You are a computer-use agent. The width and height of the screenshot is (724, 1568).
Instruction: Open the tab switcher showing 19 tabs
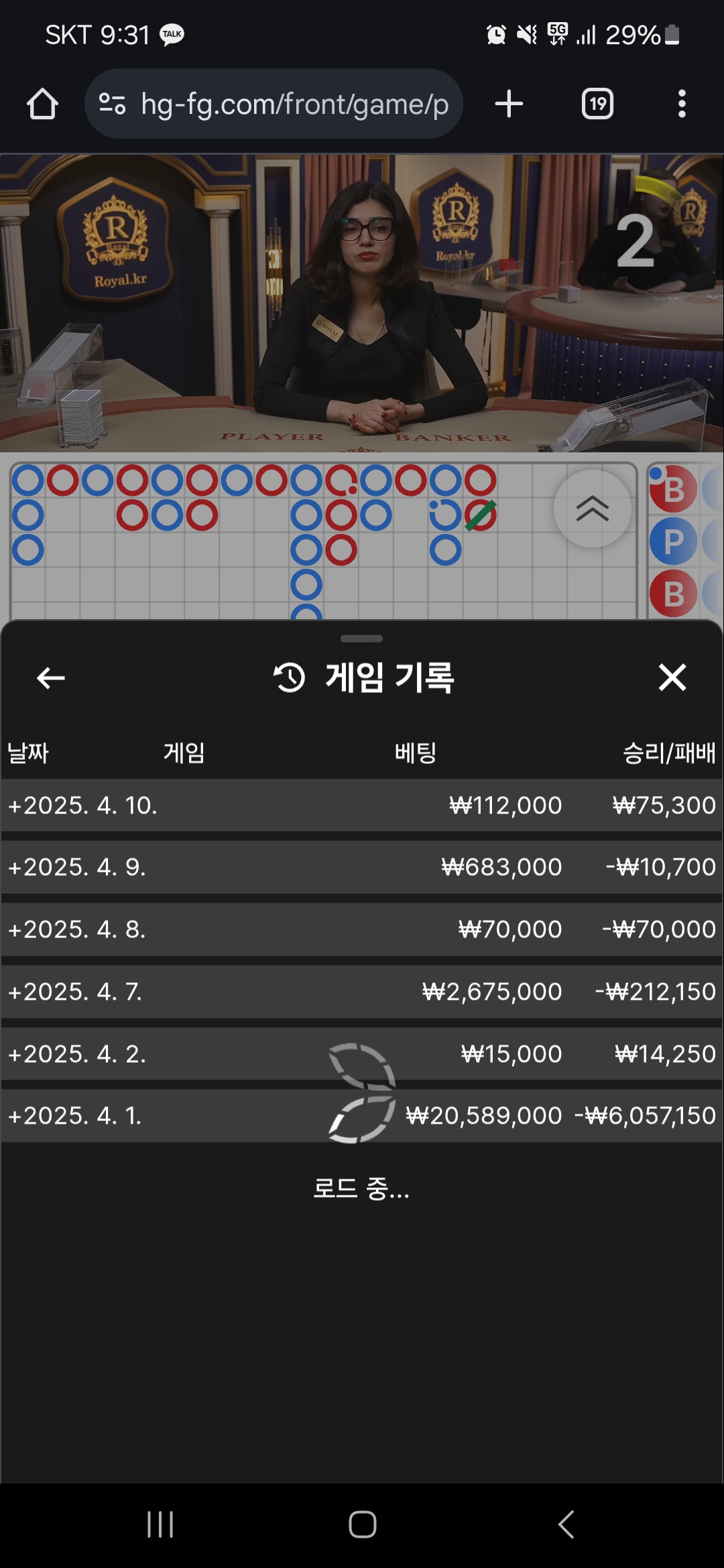(597, 104)
